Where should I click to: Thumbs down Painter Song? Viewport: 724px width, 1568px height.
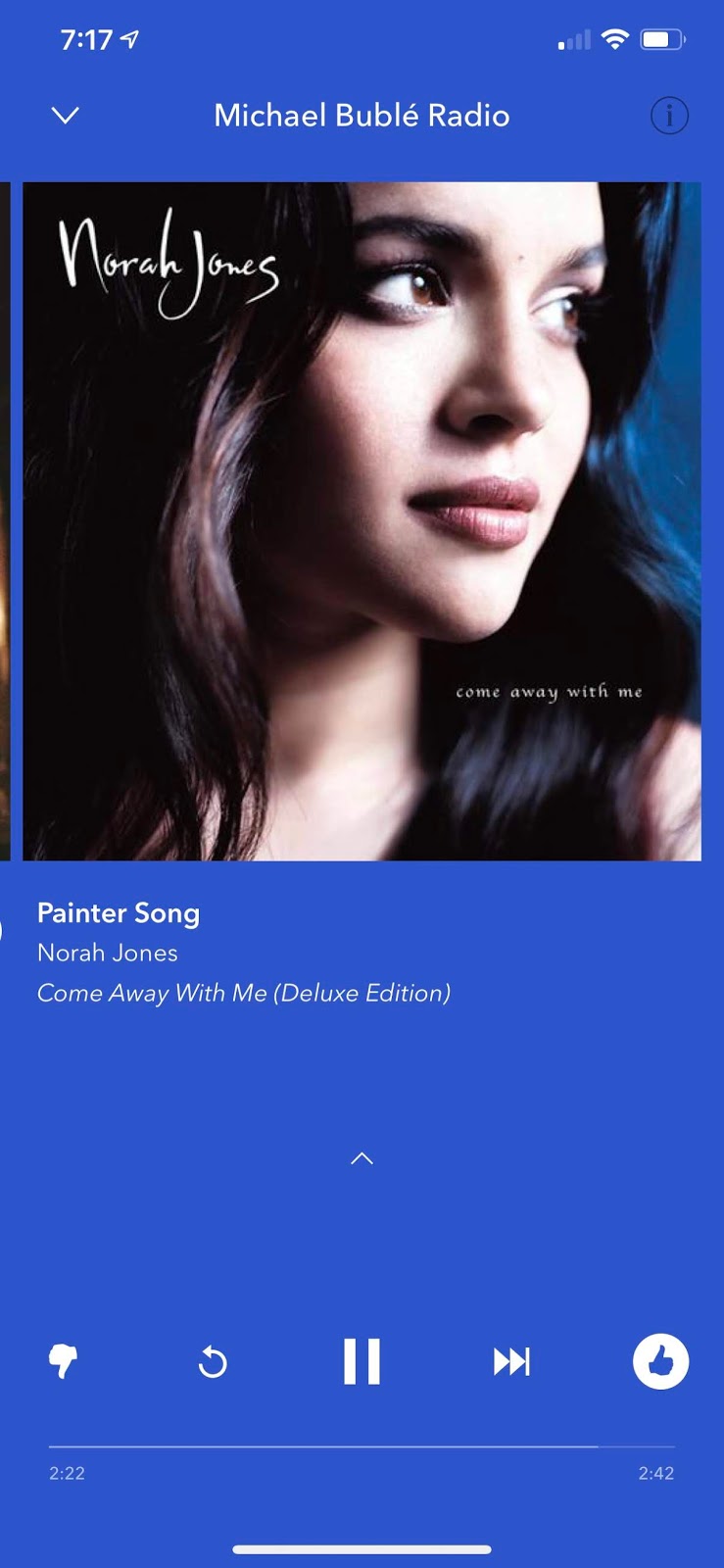pos(64,1361)
